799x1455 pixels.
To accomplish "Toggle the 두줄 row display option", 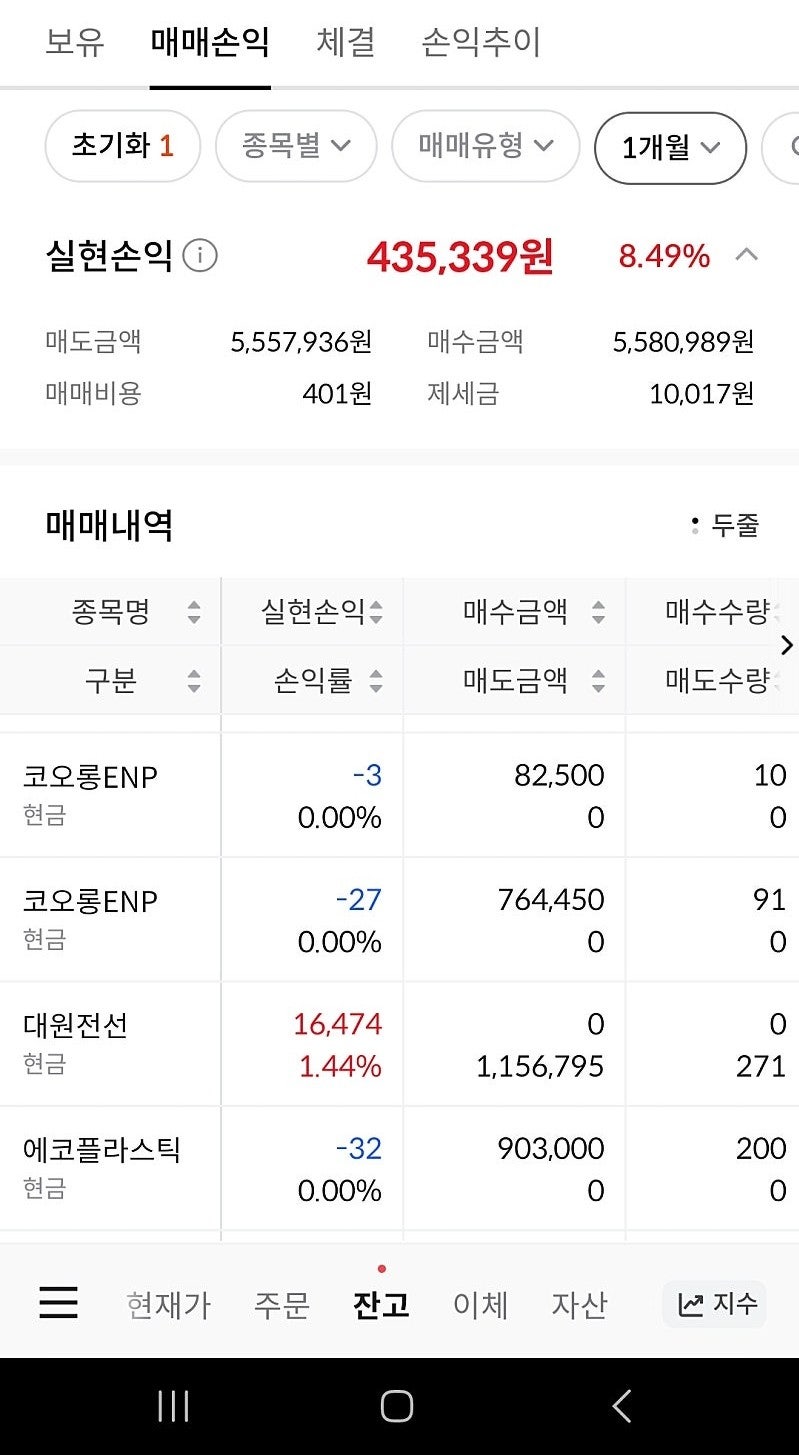I will click(x=725, y=525).
